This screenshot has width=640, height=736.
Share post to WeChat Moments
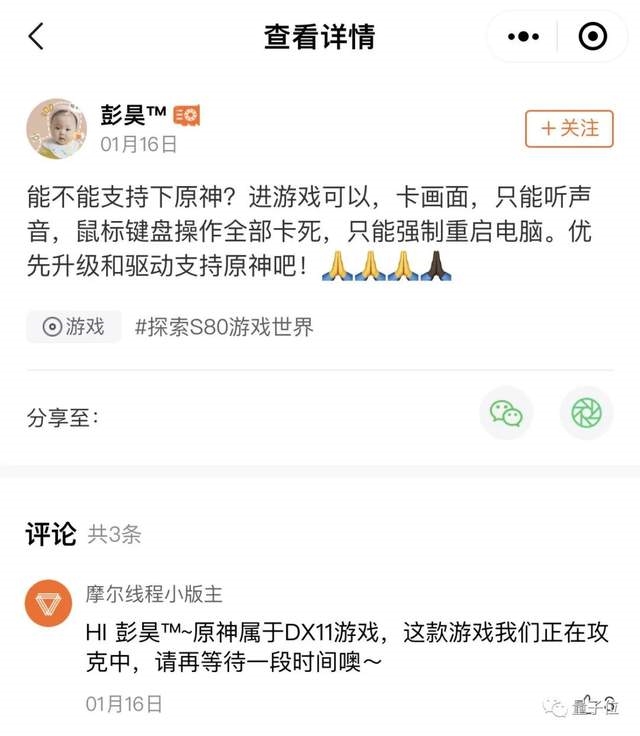[x=585, y=413]
